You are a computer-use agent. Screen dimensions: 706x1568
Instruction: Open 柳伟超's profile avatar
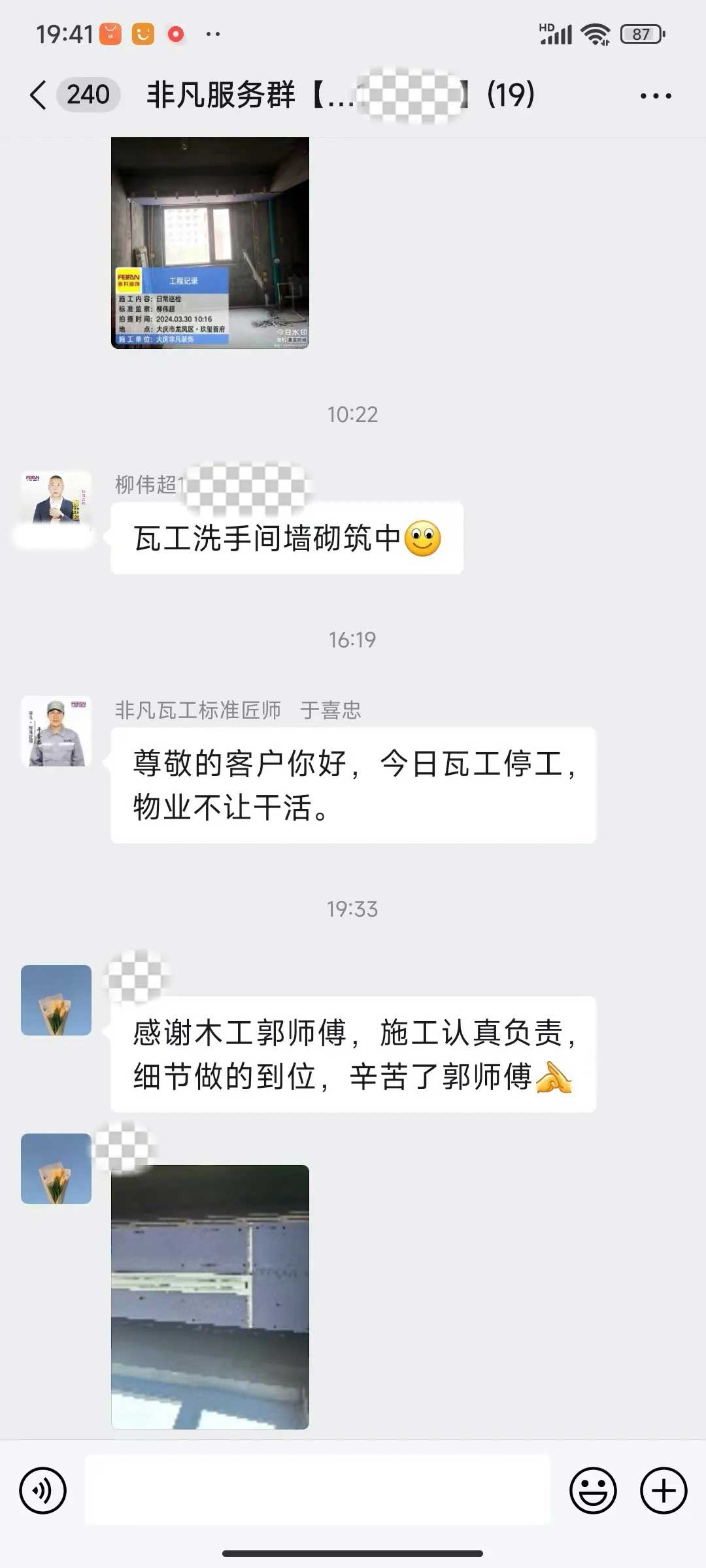coord(56,502)
